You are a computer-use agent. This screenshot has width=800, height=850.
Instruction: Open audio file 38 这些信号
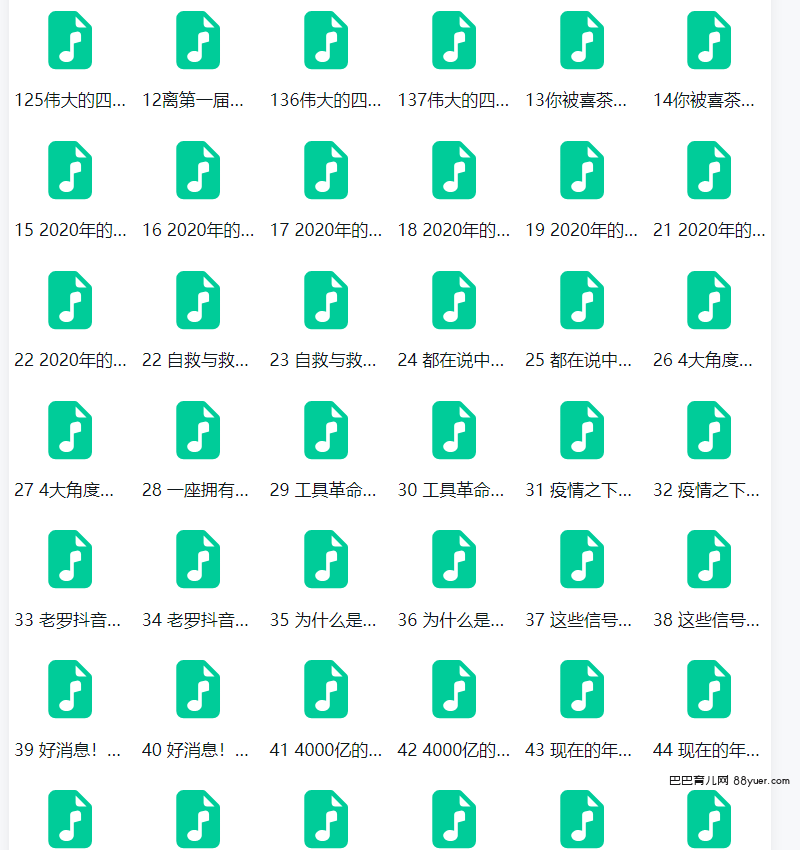click(x=709, y=559)
